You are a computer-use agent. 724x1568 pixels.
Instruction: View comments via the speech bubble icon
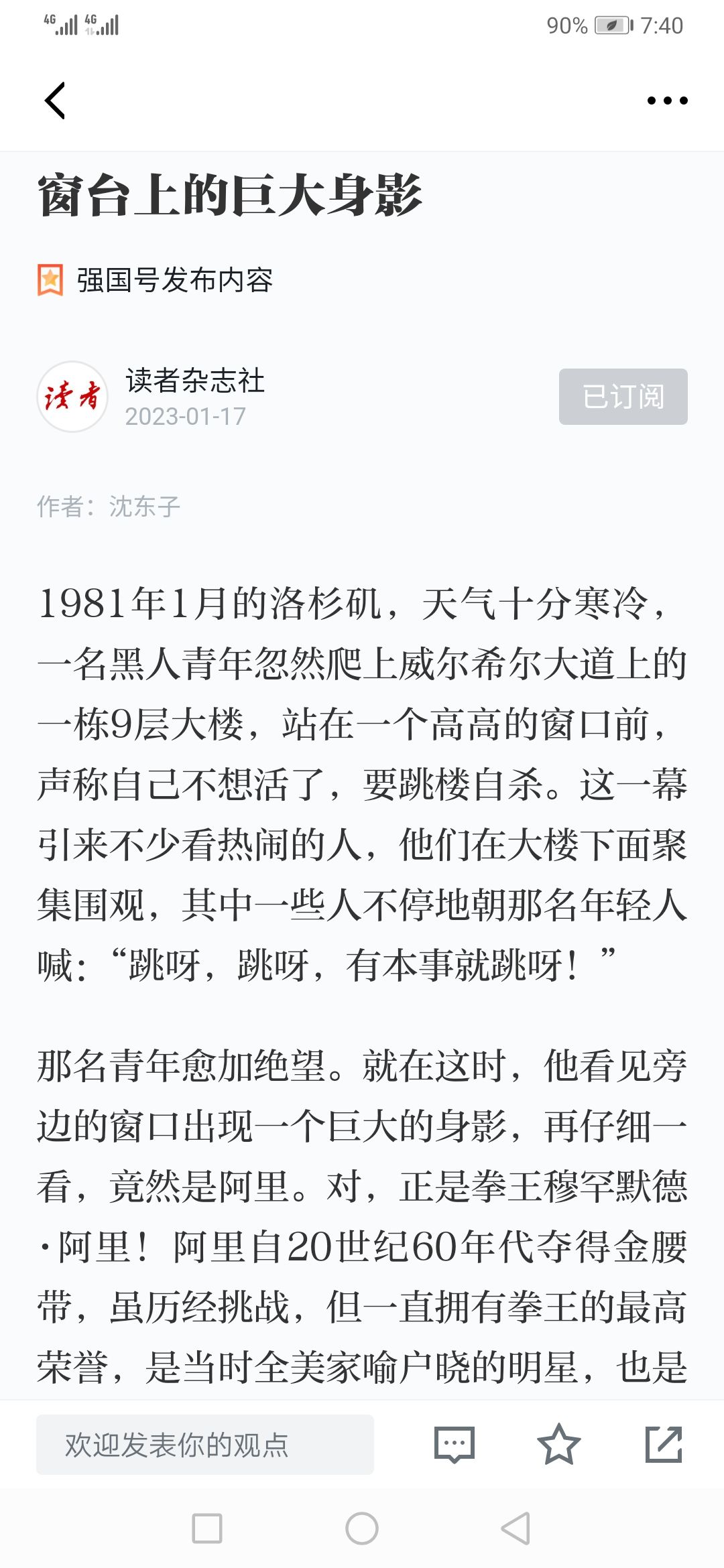(x=455, y=1445)
